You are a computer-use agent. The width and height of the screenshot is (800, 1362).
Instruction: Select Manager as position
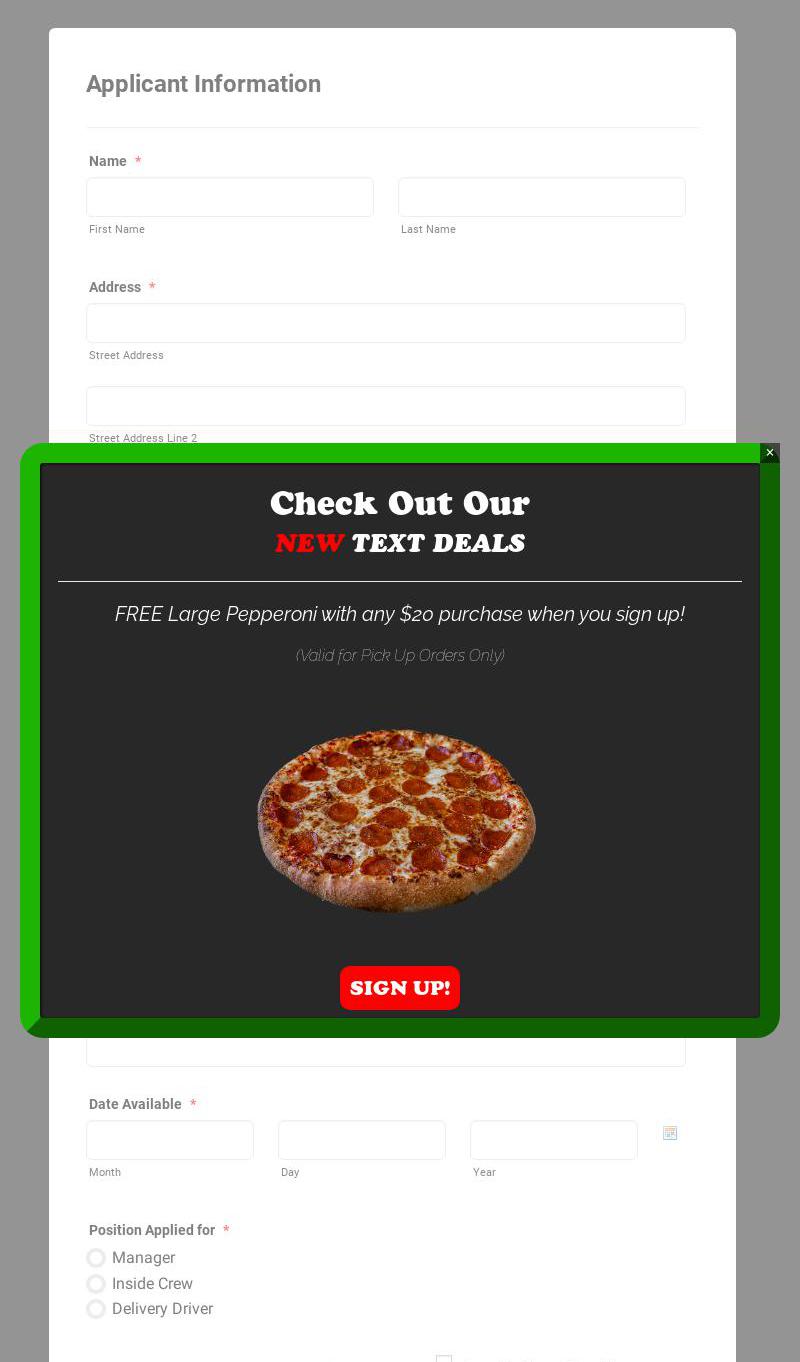coord(96,1258)
